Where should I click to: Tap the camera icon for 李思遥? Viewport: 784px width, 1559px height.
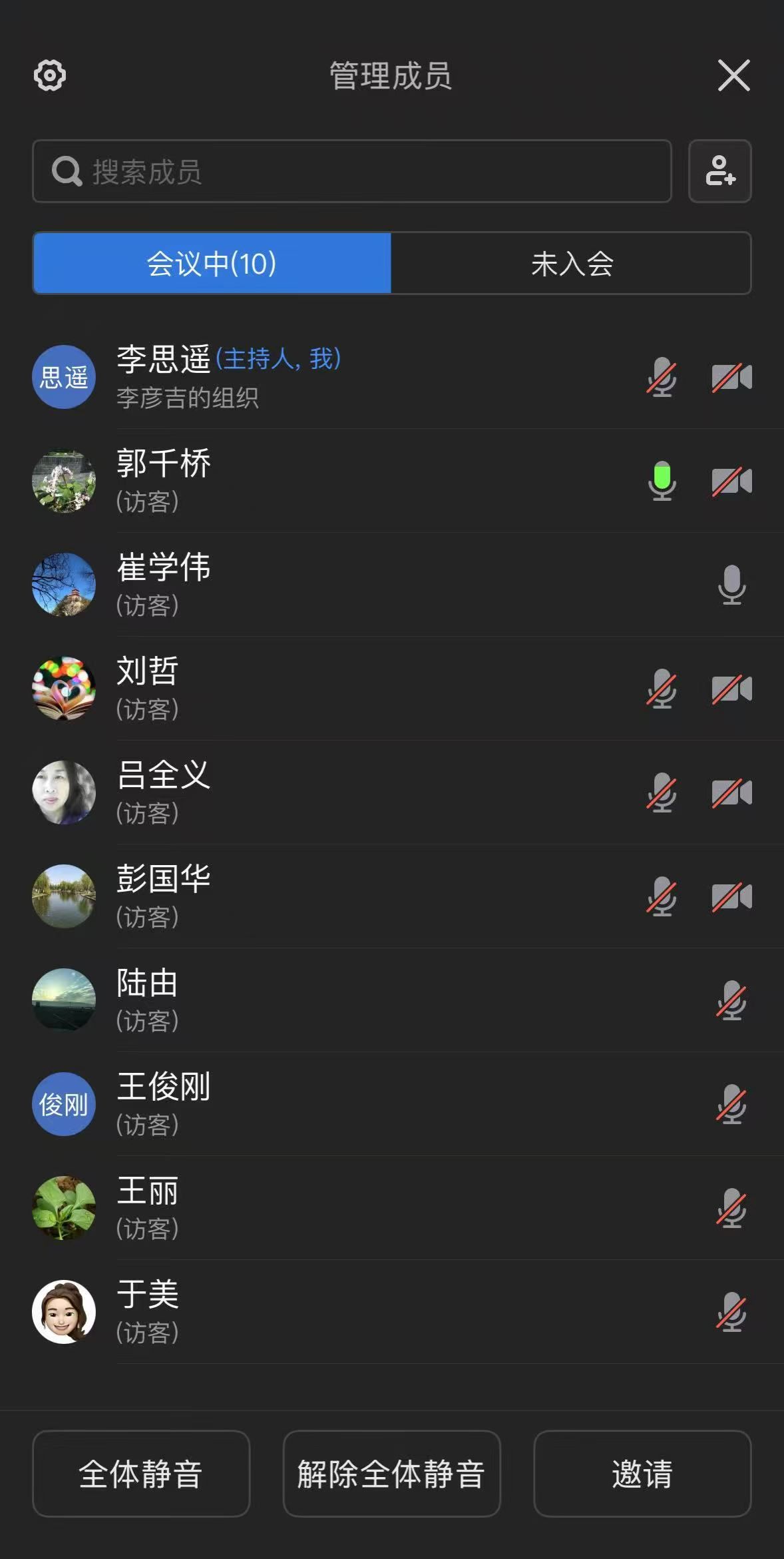click(x=731, y=378)
